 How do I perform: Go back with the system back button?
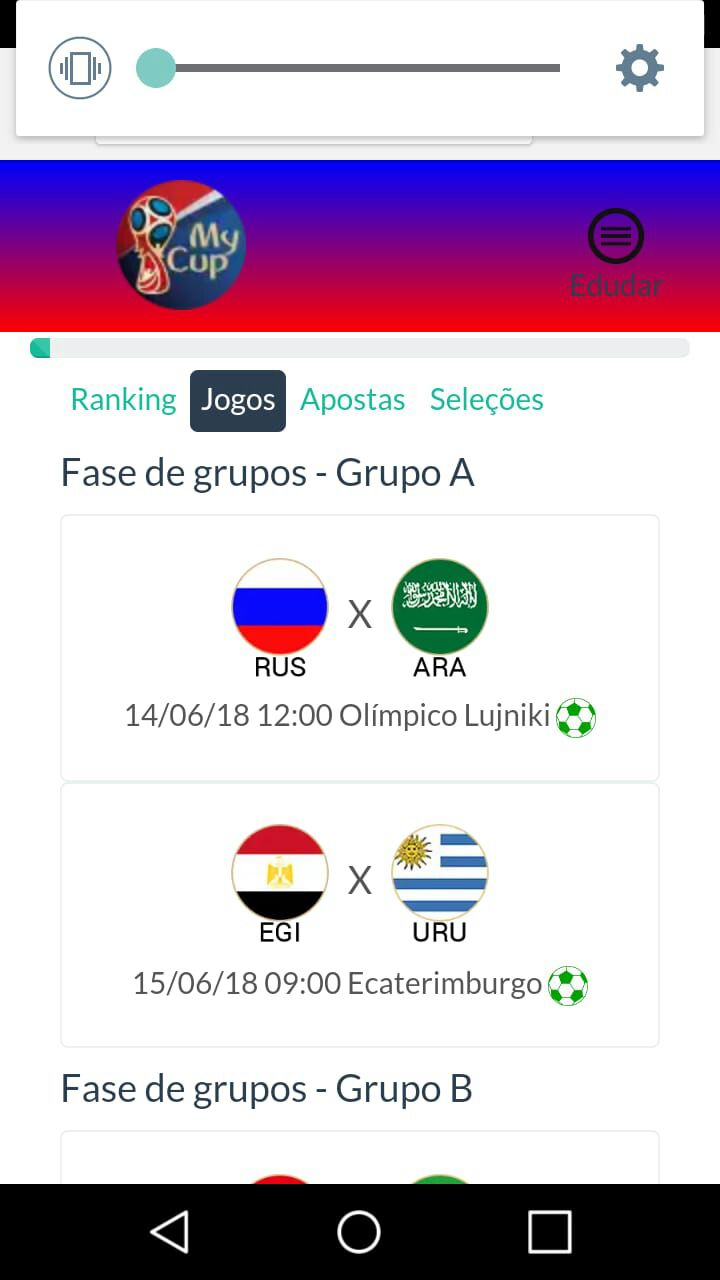pos(170,1231)
